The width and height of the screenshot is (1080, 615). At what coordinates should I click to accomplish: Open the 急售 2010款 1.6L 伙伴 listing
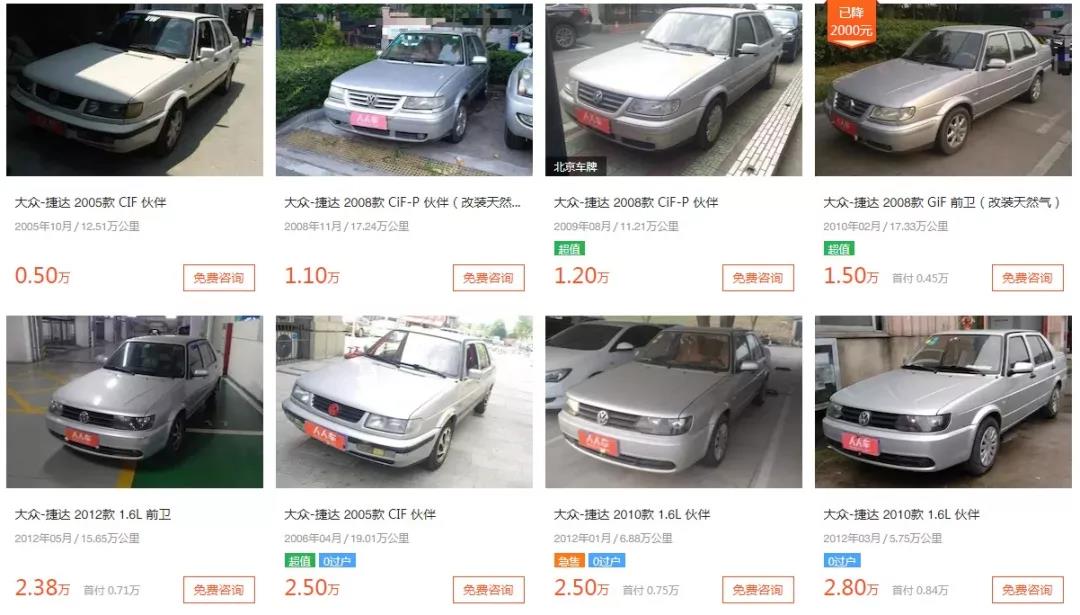pyautogui.click(x=673, y=402)
